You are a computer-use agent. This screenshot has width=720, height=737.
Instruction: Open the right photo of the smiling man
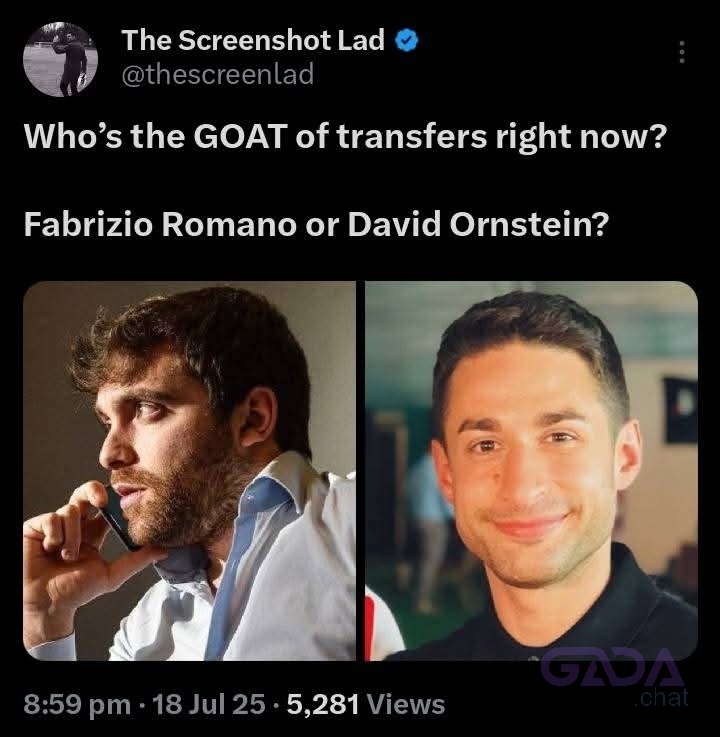[x=531, y=470]
